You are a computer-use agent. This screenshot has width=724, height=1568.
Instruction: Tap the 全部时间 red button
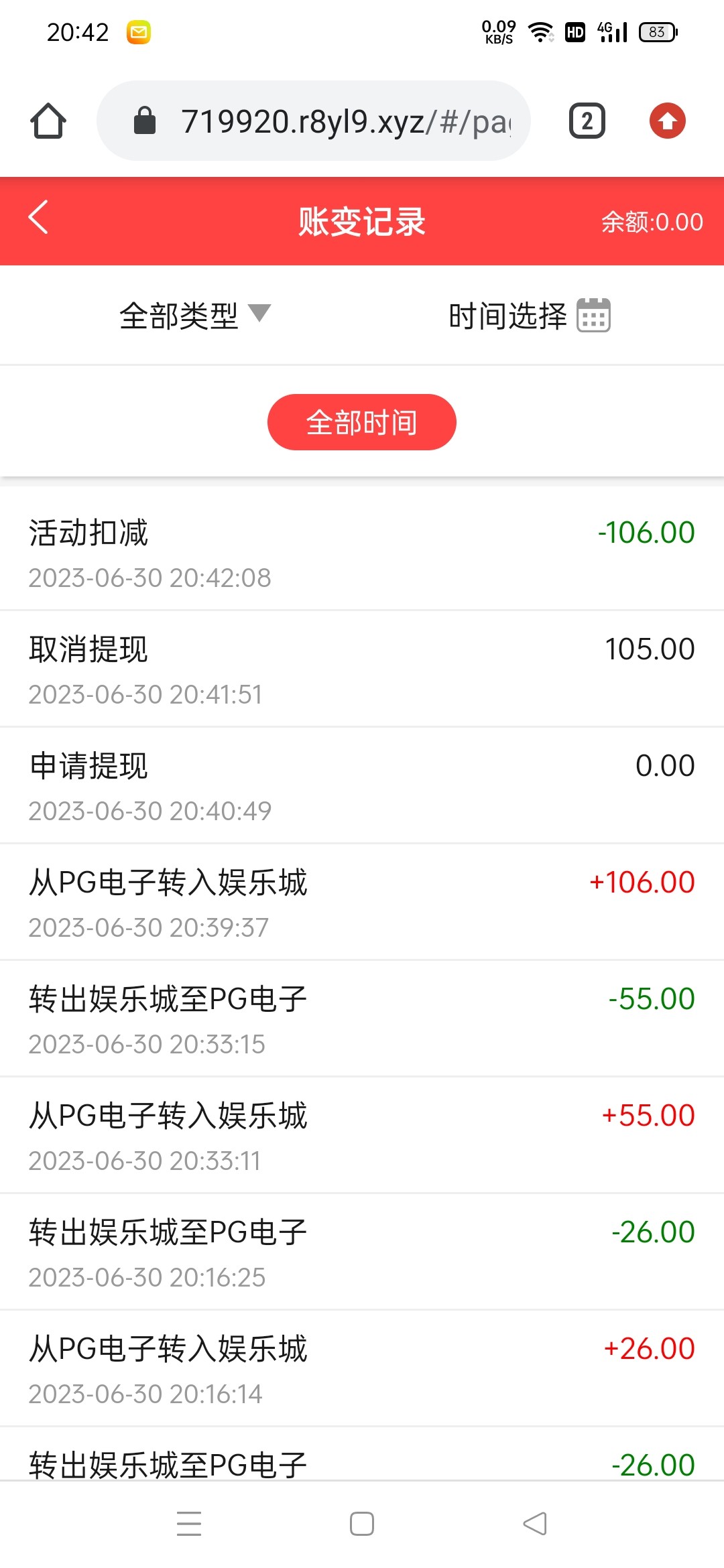click(x=361, y=421)
